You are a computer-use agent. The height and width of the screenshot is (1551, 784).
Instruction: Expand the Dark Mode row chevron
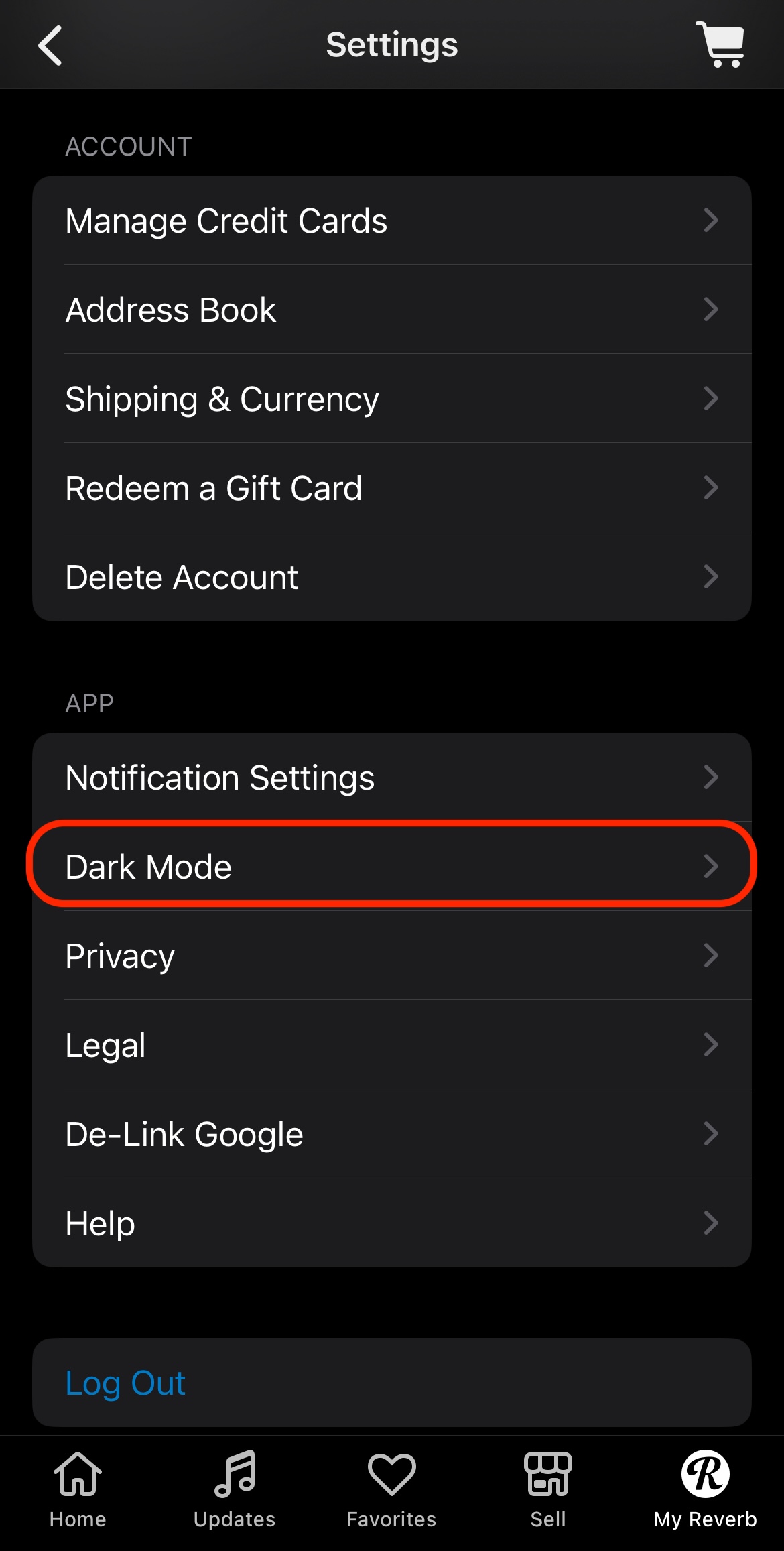click(712, 866)
